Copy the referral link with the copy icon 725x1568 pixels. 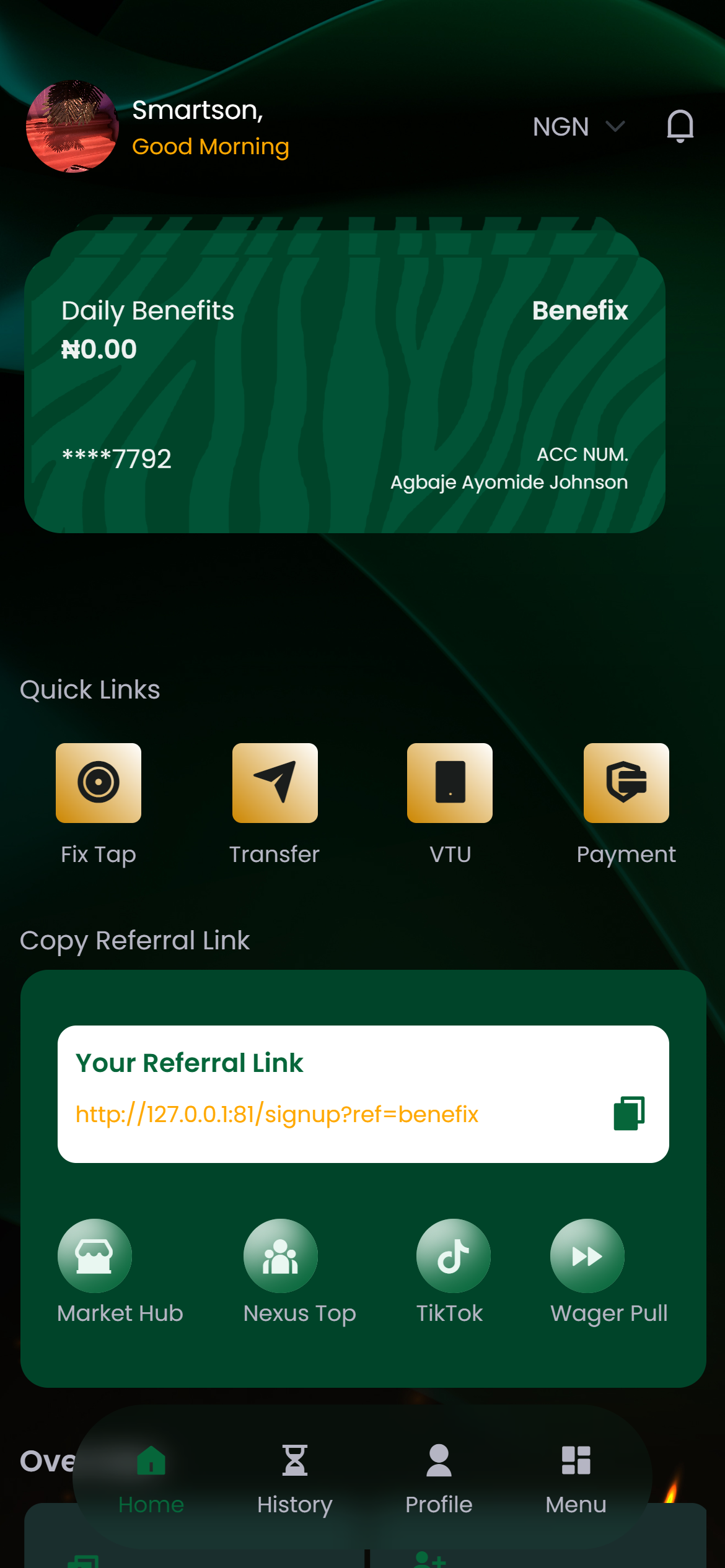(x=629, y=1113)
